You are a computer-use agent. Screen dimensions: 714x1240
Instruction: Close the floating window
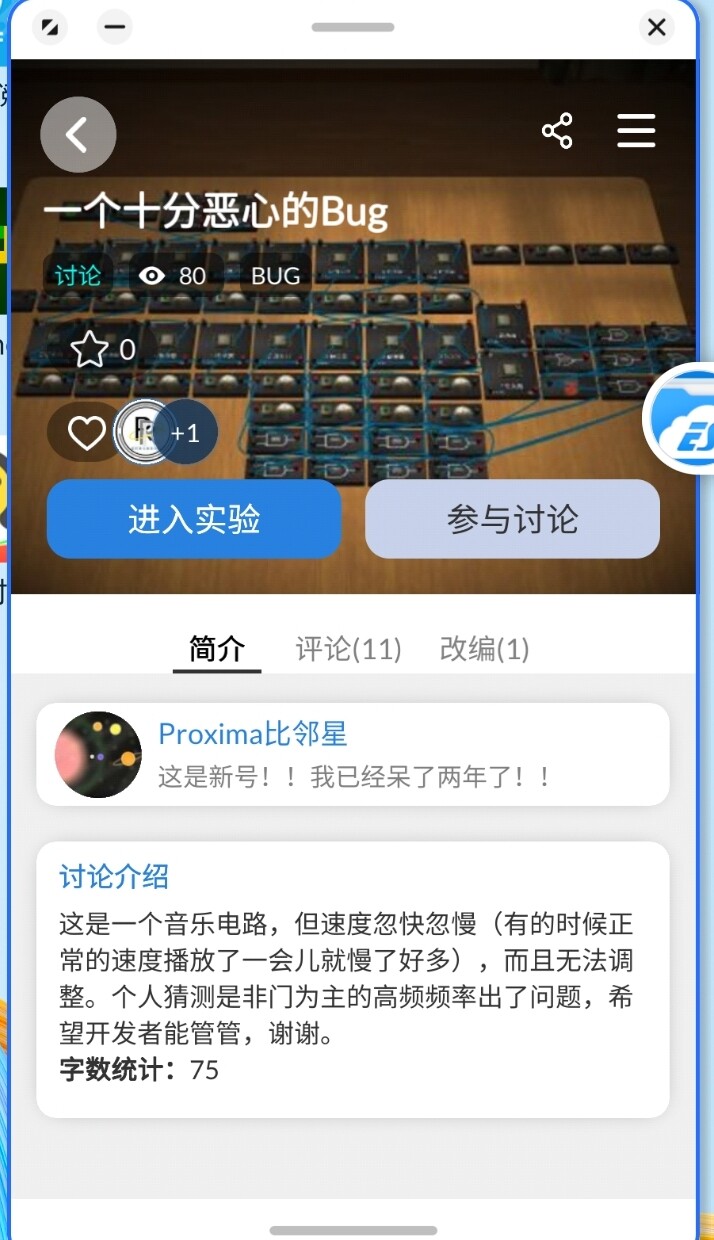[x=656, y=27]
